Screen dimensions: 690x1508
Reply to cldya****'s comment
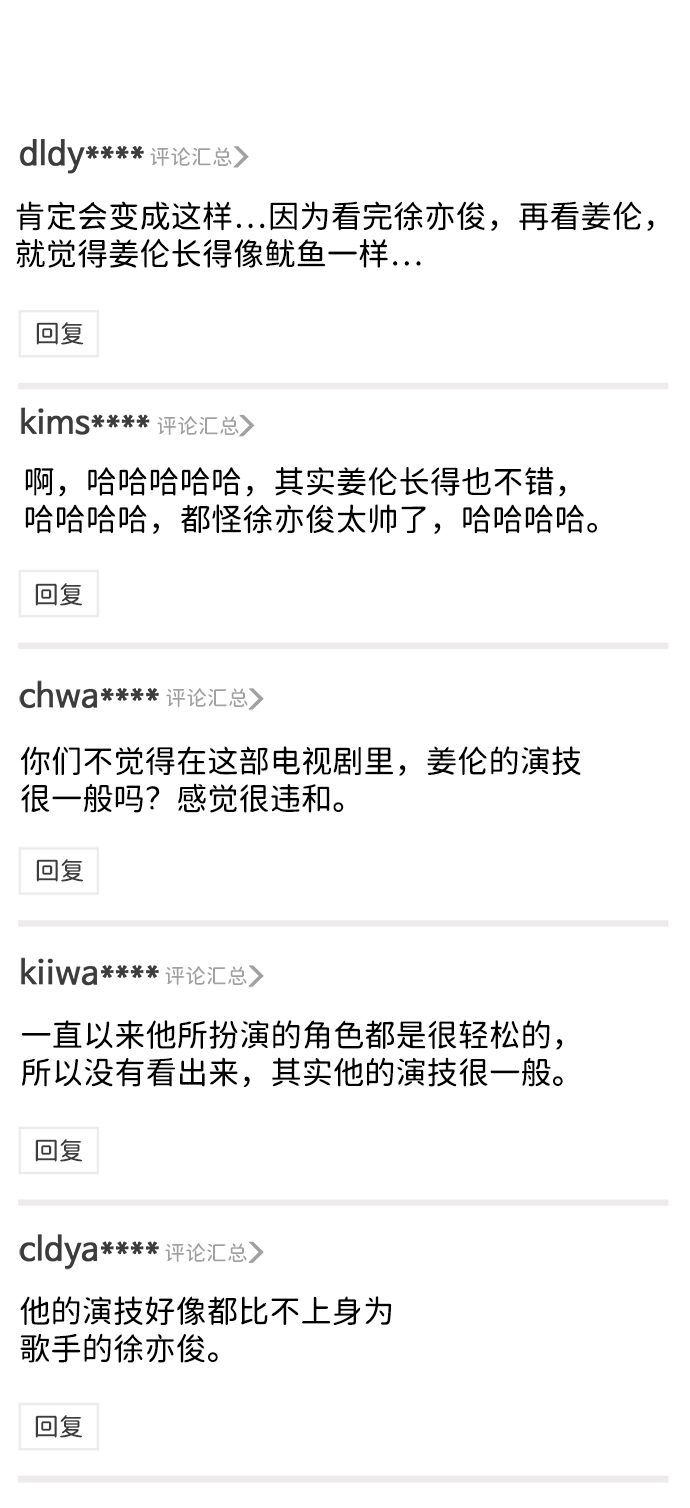point(59,1427)
